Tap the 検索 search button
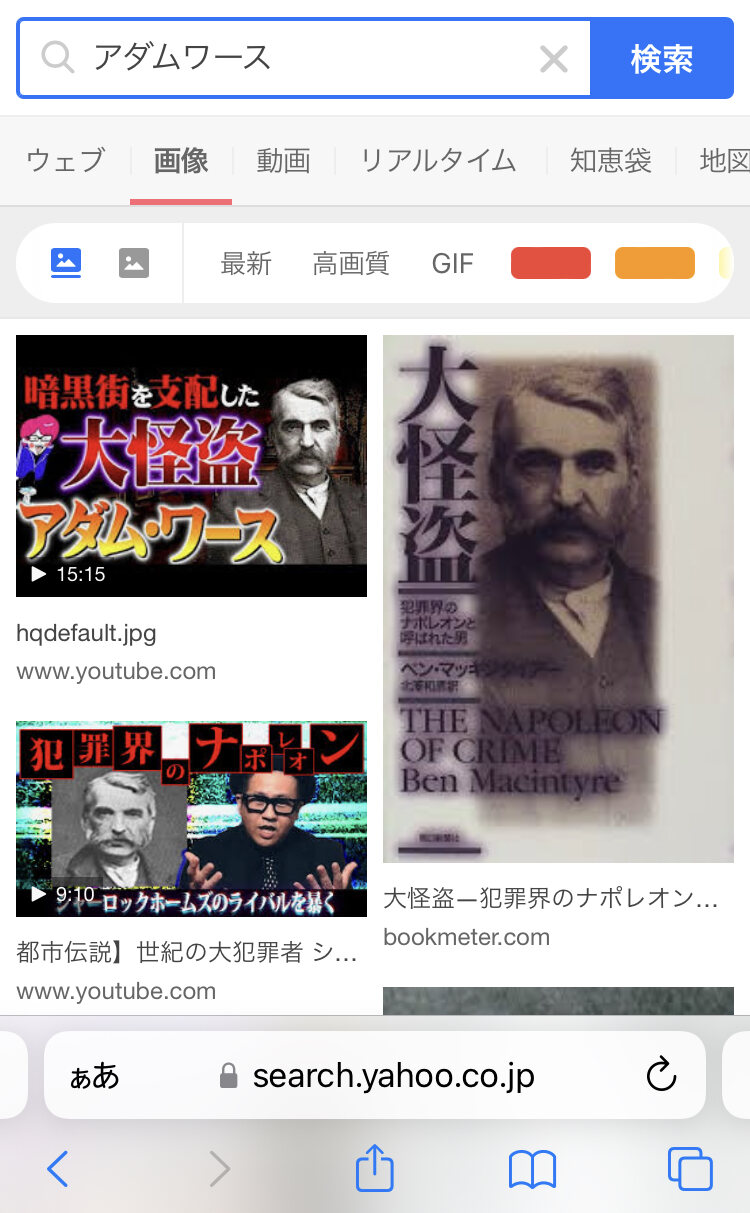 point(661,59)
